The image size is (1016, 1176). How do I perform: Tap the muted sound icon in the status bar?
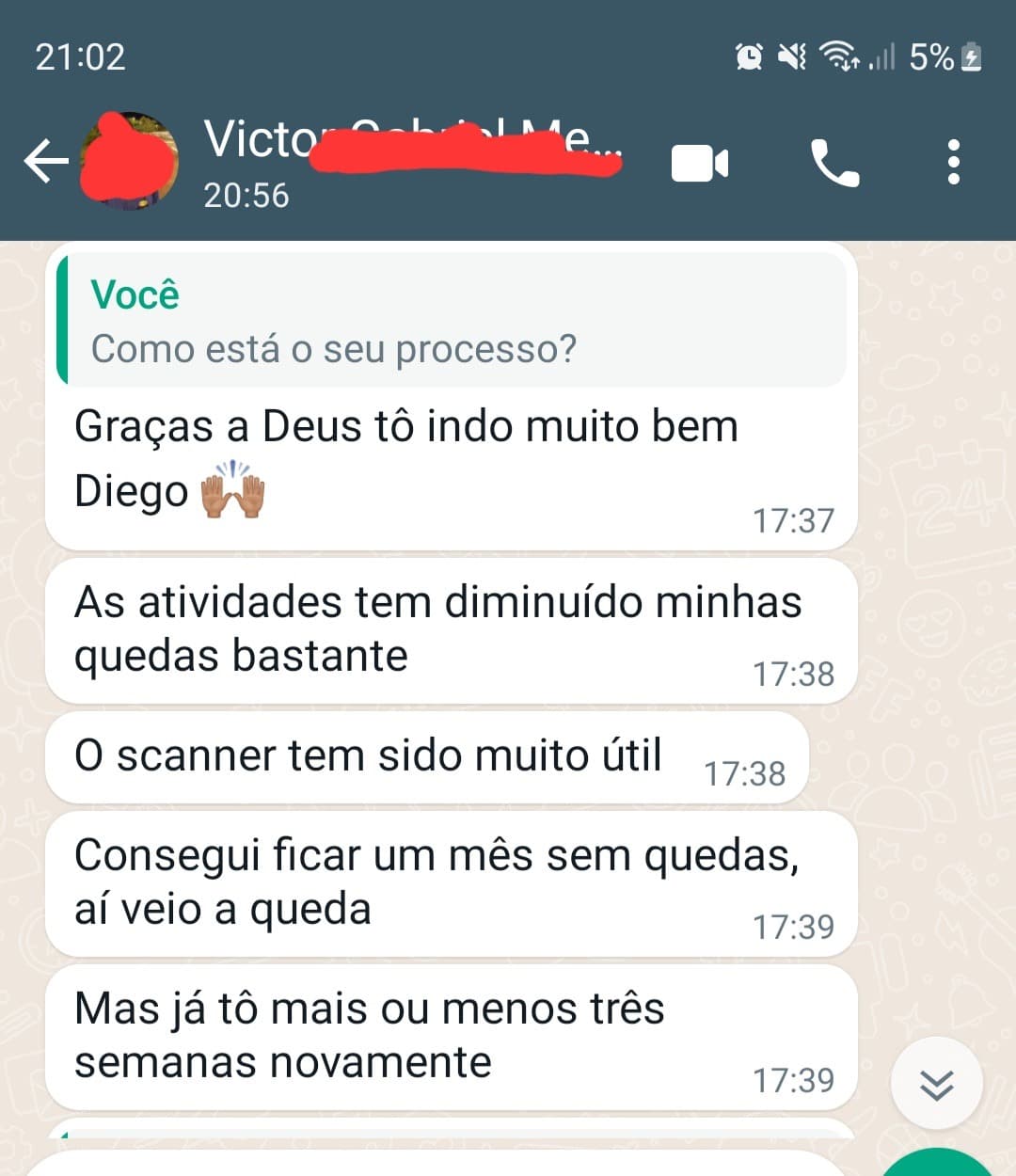click(x=793, y=56)
